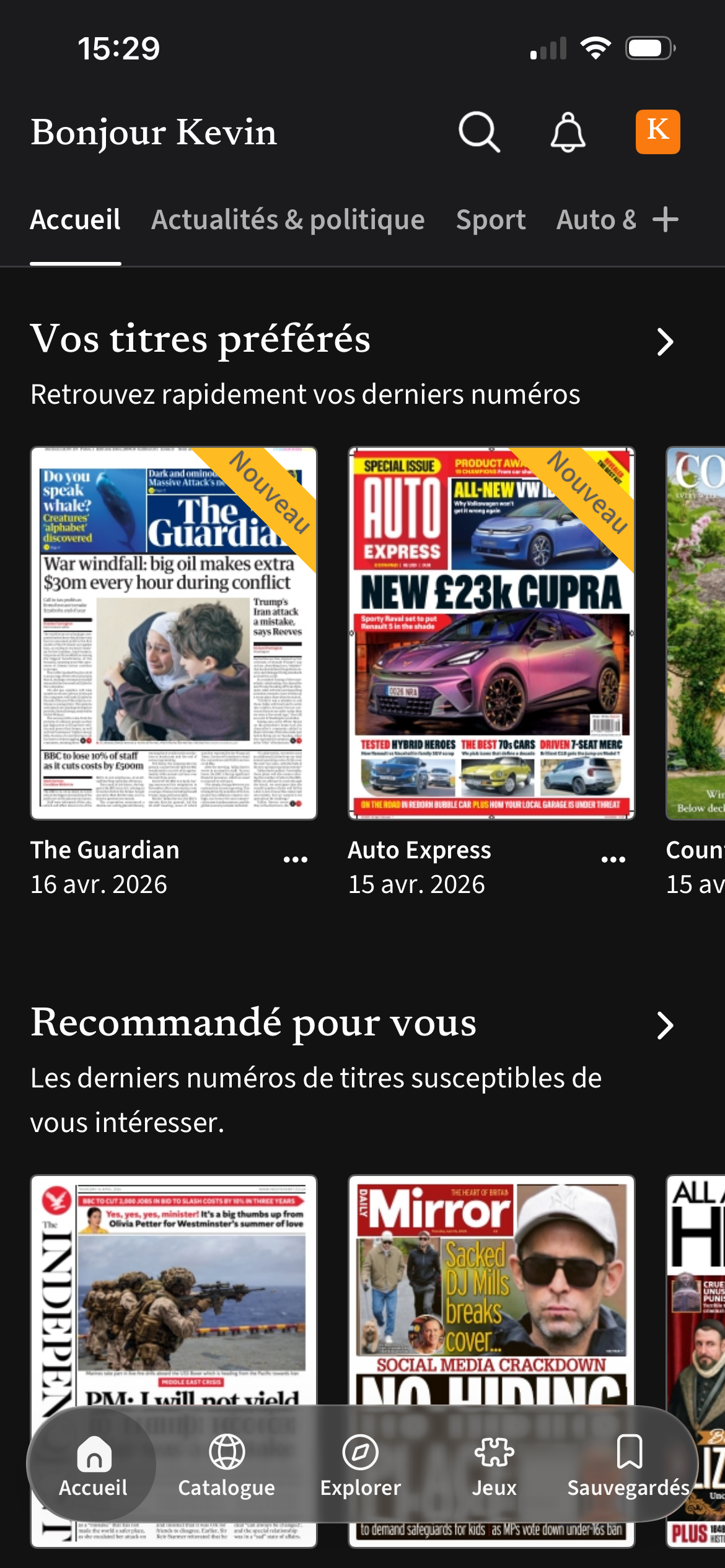Switch to the Sport tab
This screenshot has width=725, height=1568.
(491, 220)
